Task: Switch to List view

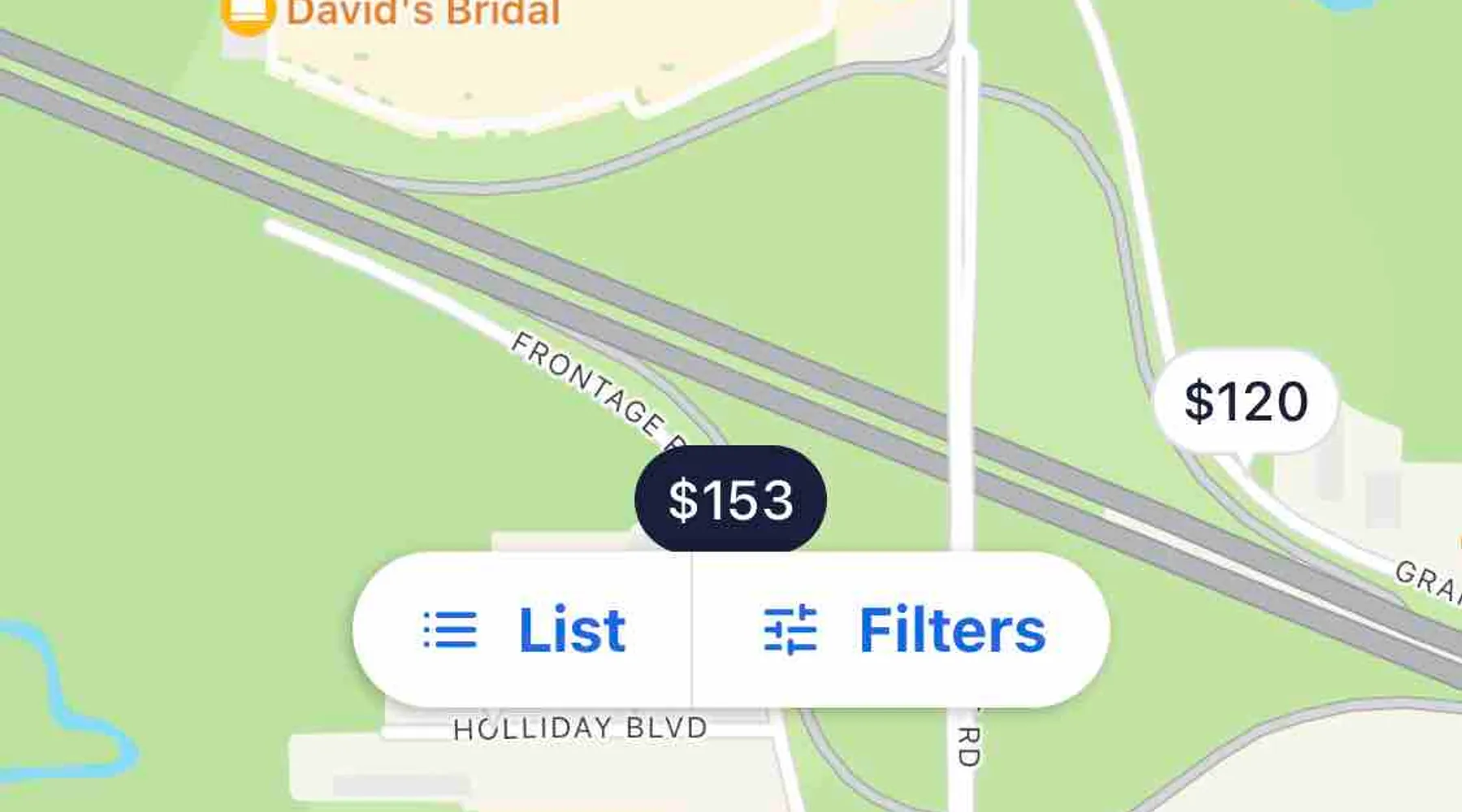Action: tap(525, 630)
